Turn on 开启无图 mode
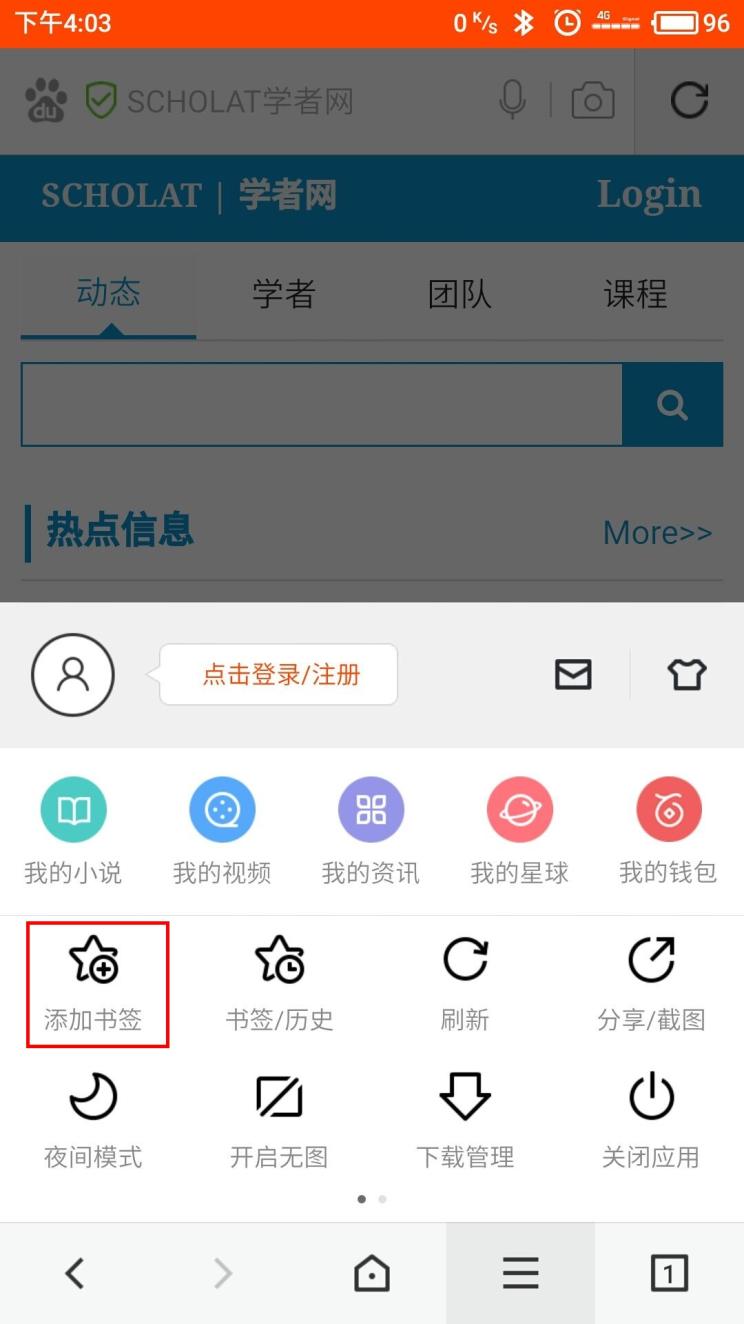744x1324 pixels. (x=279, y=1121)
